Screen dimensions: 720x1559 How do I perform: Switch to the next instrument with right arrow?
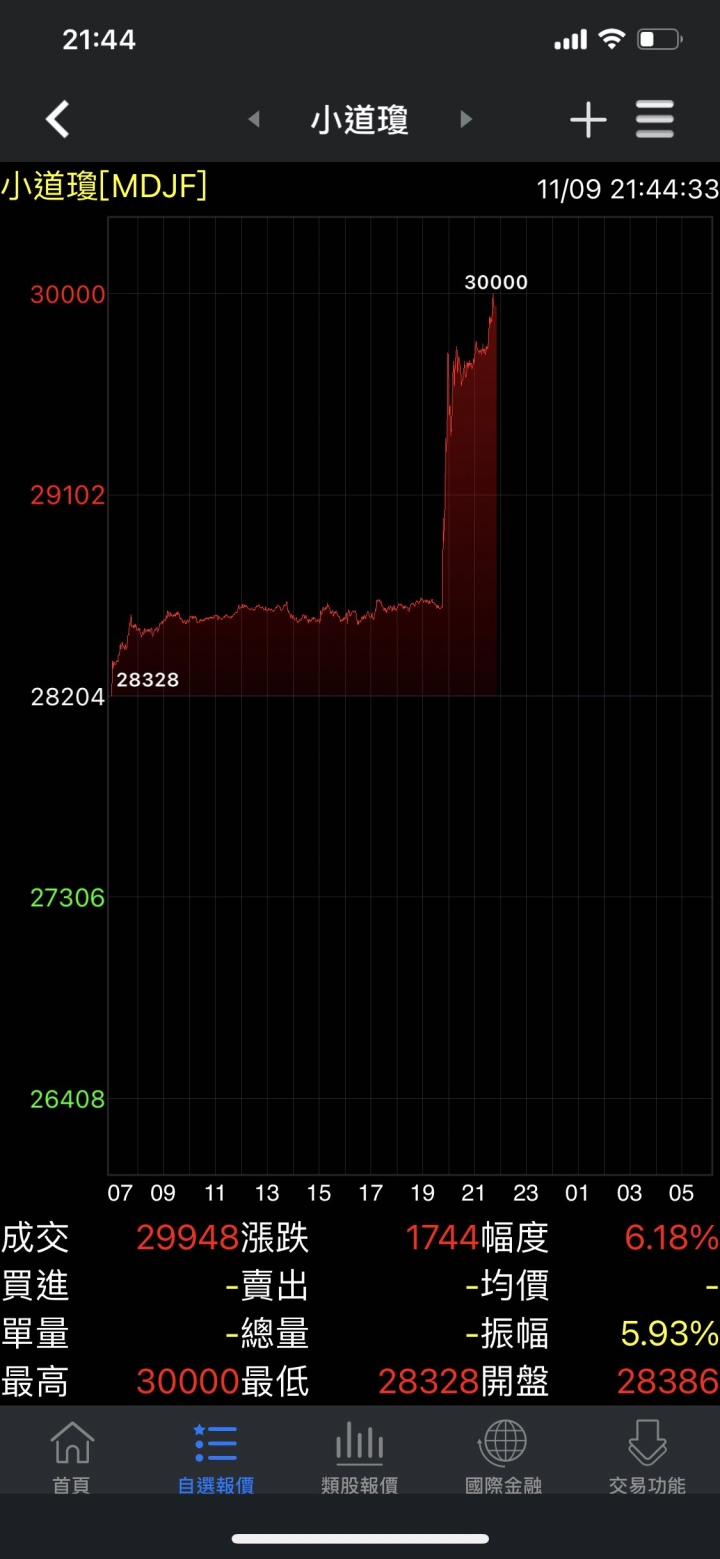pyautogui.click(x=466, y=120)
